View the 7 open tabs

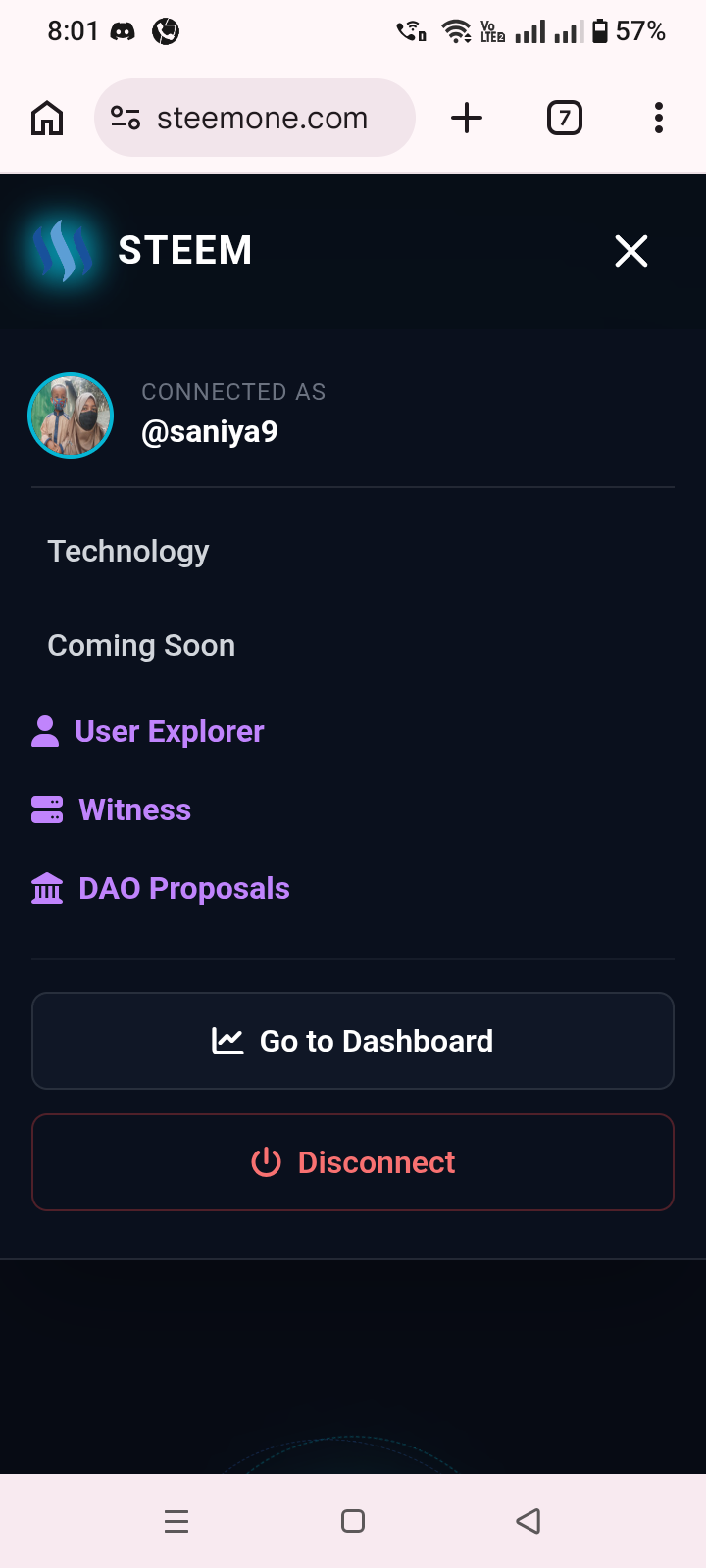pyautogui.click(x=564, y=118)
